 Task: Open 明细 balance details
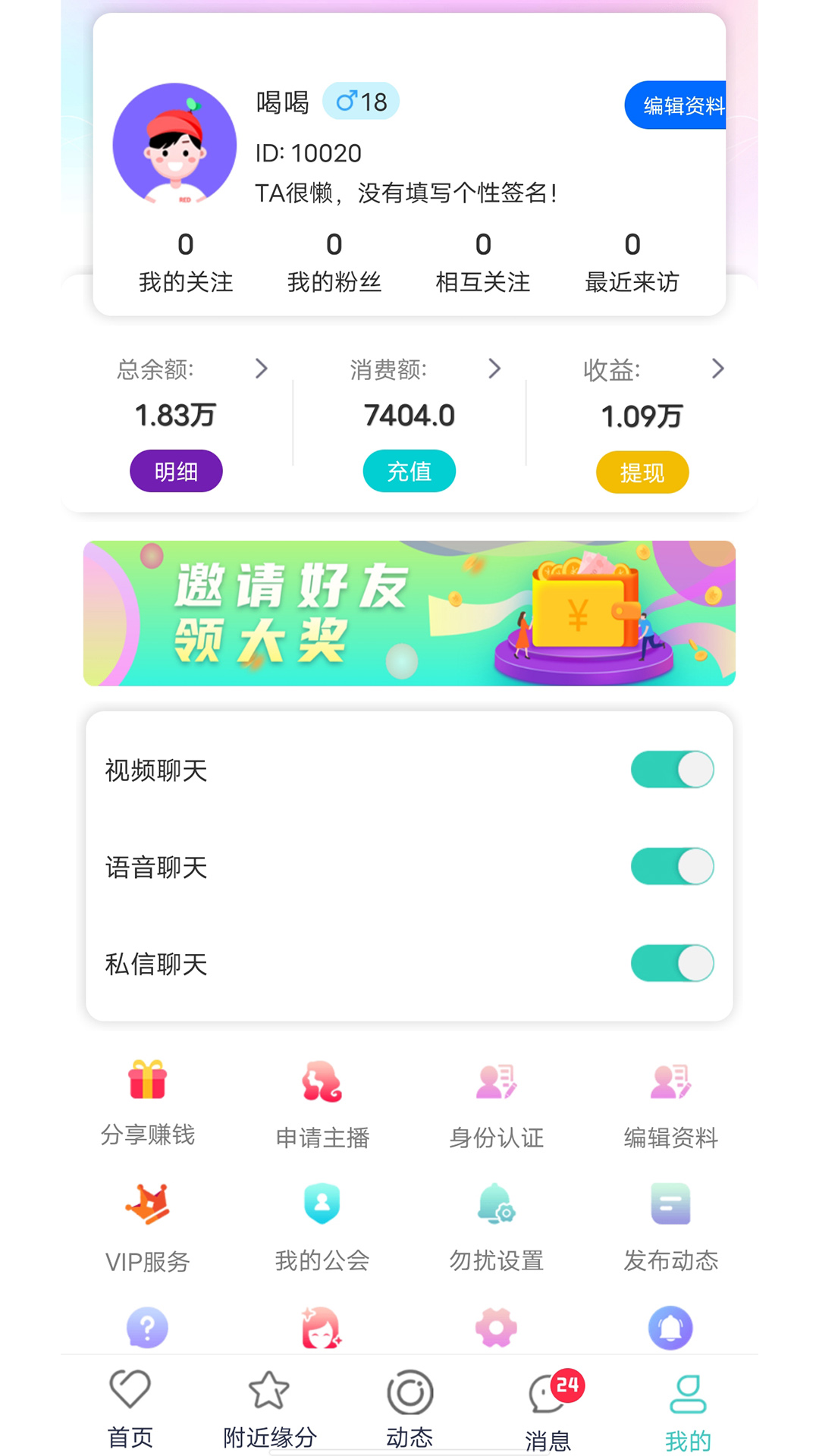(x=176, y=471)
